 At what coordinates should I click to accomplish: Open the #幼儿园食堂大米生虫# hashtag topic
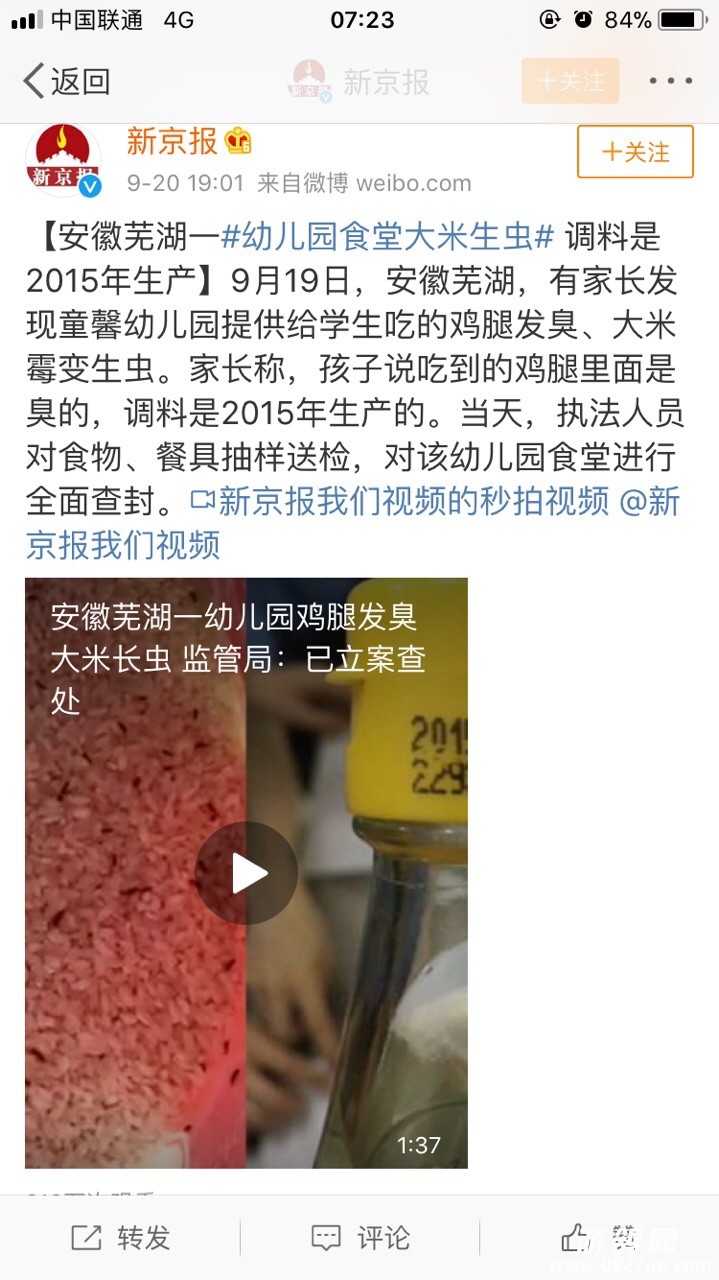(x=387, y=238)
